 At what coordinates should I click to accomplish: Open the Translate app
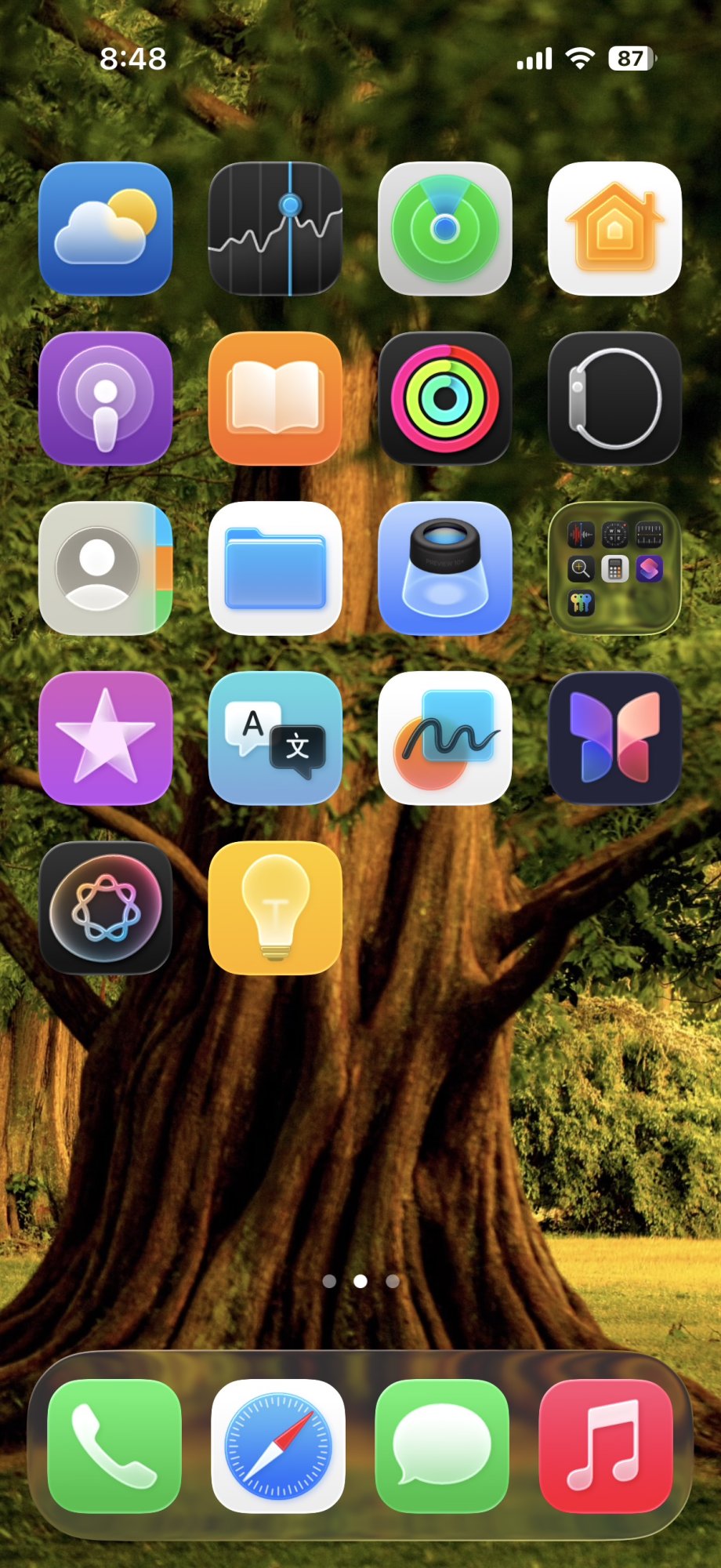click(275, 738)
